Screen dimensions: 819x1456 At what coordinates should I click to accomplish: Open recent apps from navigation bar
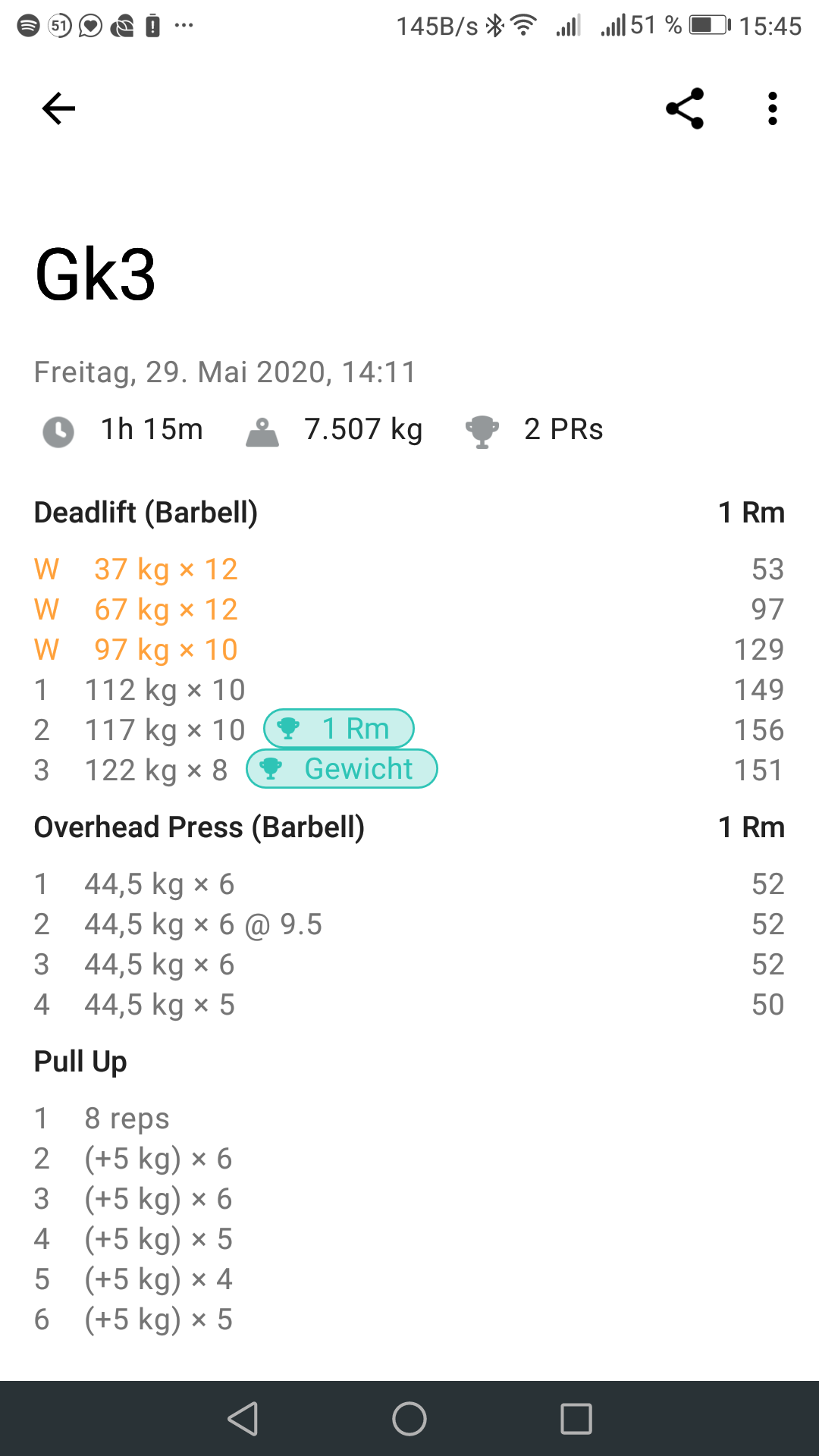(576, 1419)
